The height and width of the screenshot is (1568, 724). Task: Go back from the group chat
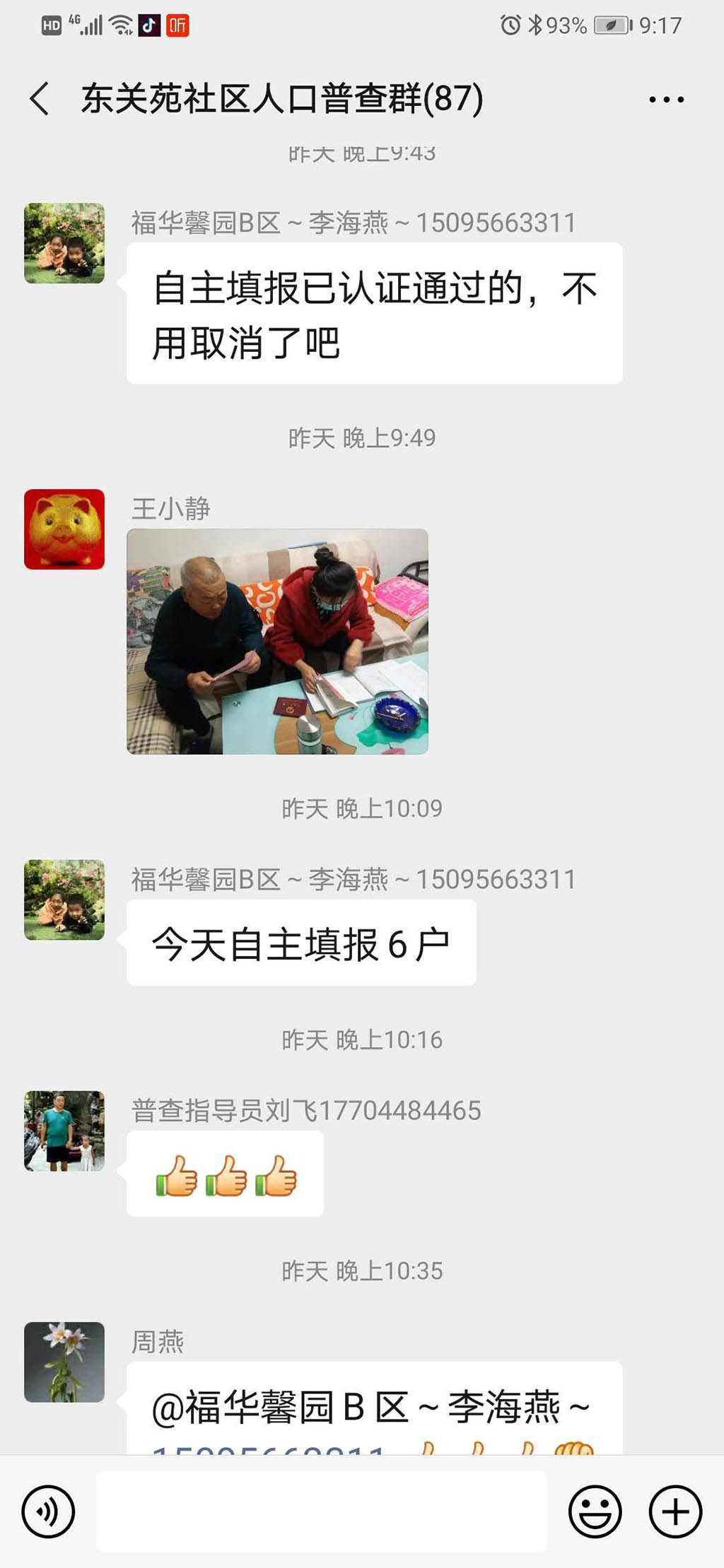point(40,98)
